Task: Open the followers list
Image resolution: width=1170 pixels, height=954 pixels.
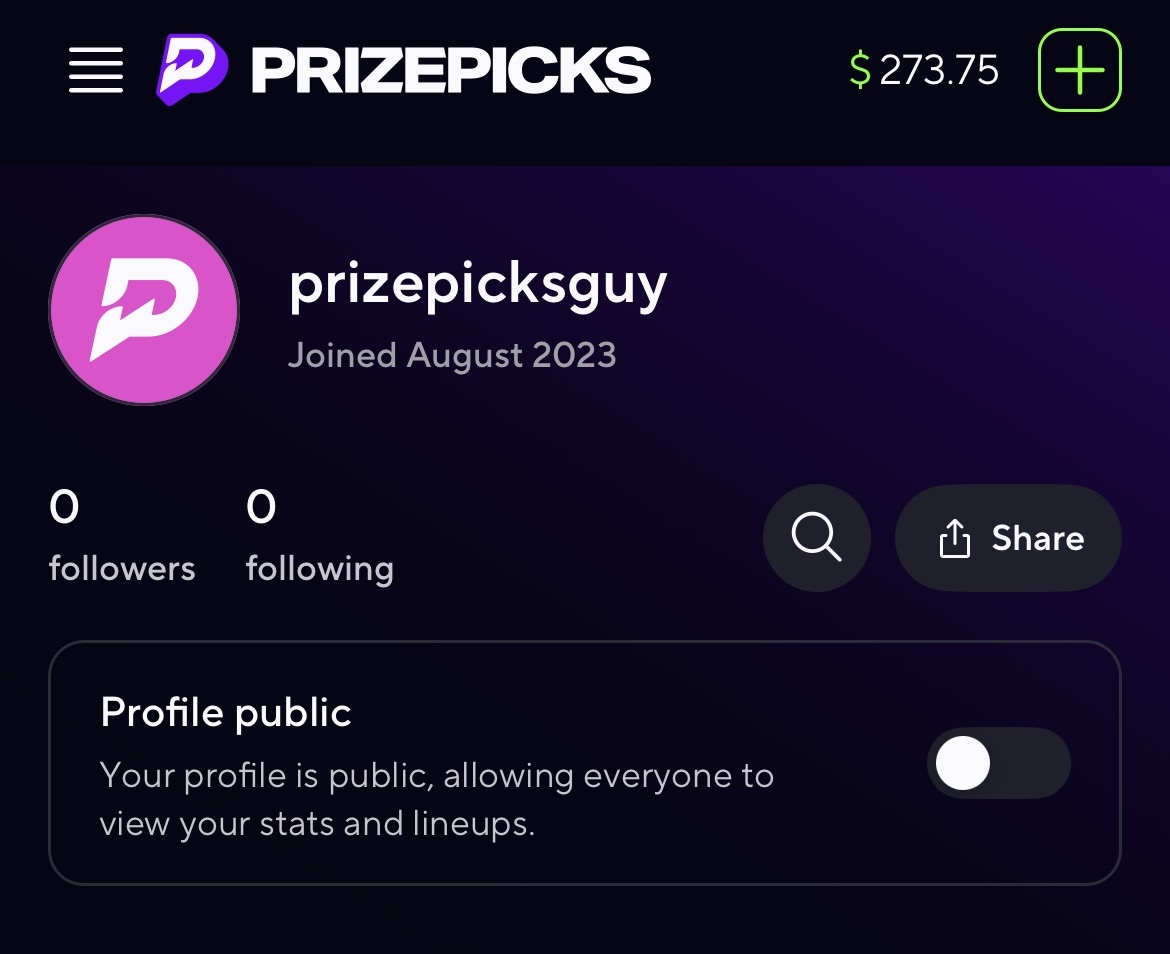Action: [x=122, y=538]
